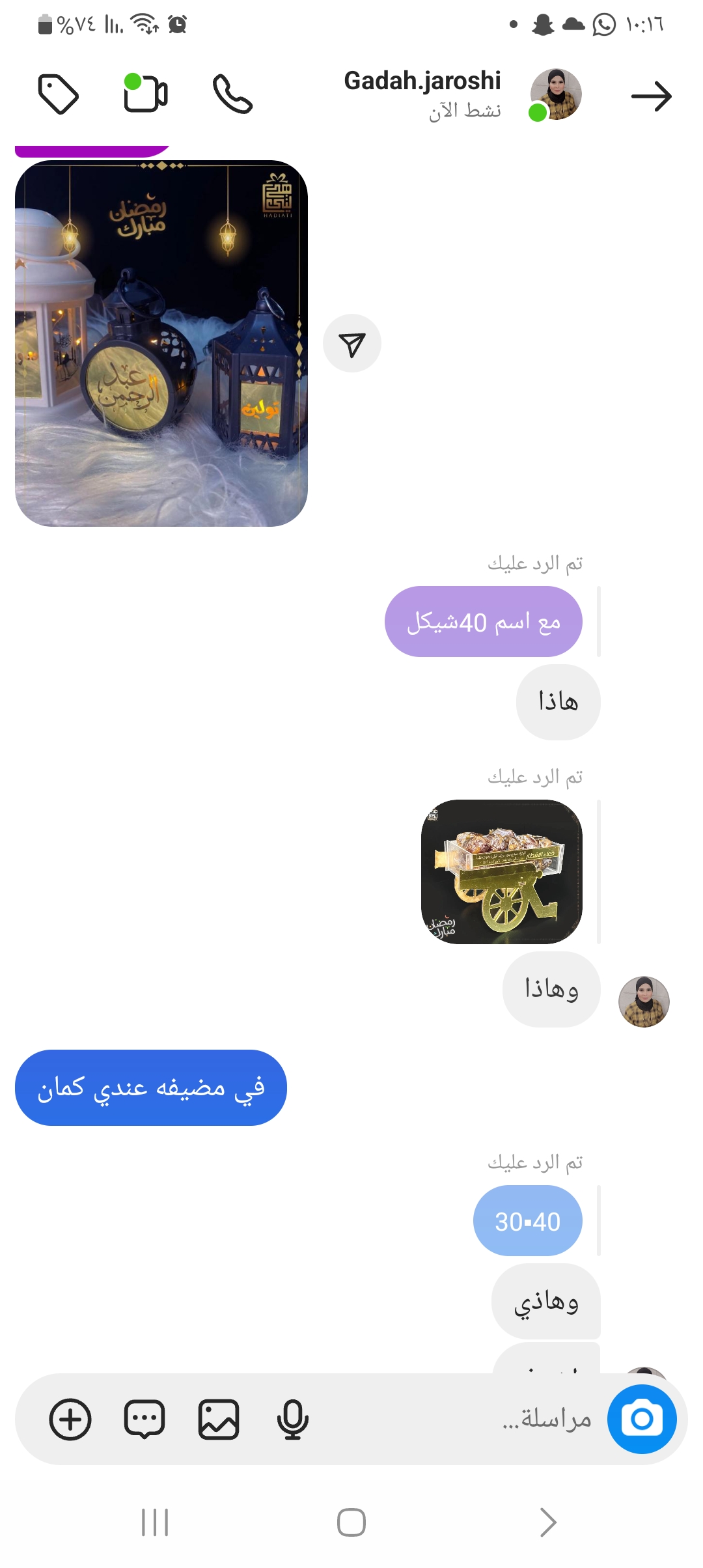Start a video call with Gadah.jaroshi

(145, 93)
